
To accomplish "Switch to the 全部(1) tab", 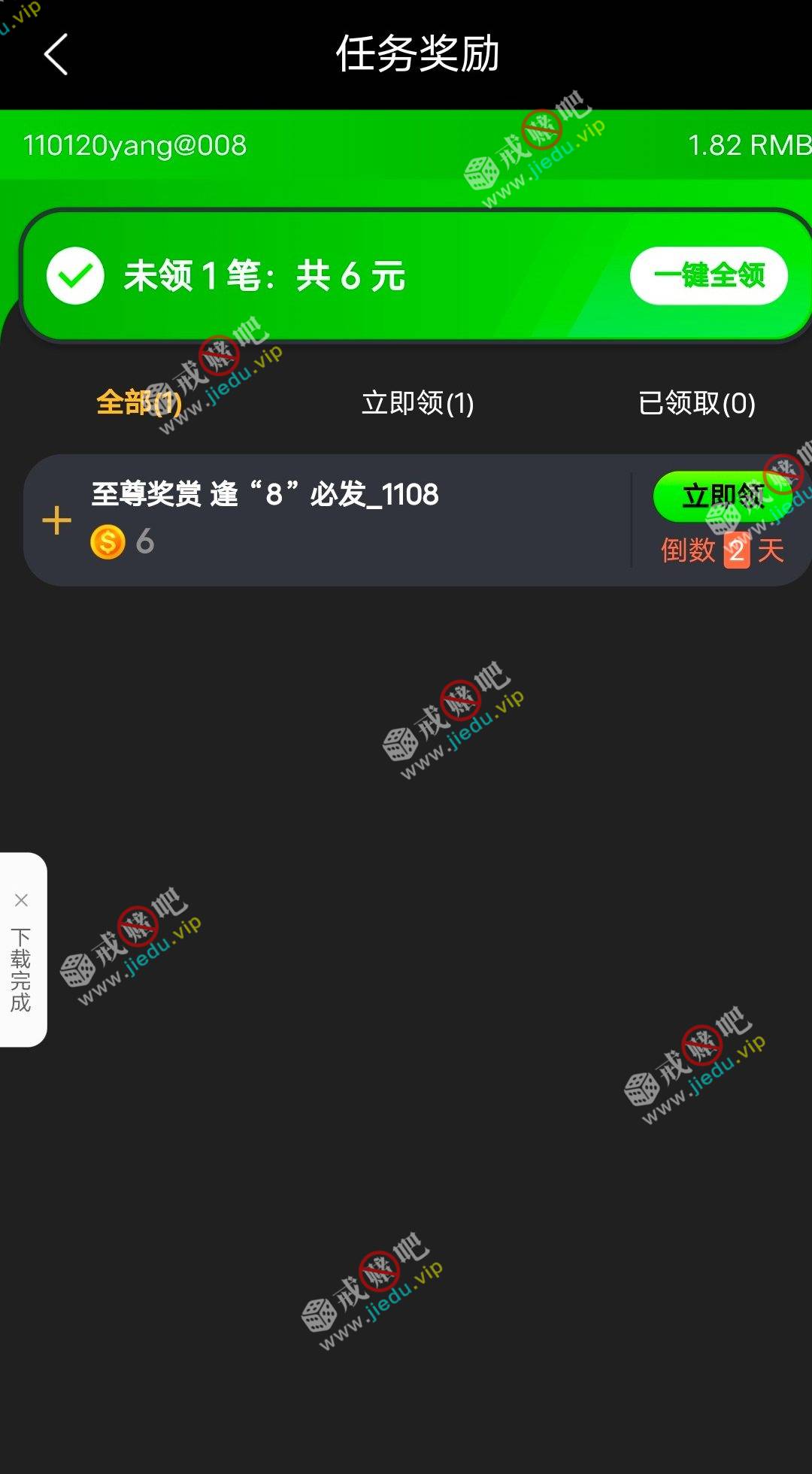I will coord(139,403).
